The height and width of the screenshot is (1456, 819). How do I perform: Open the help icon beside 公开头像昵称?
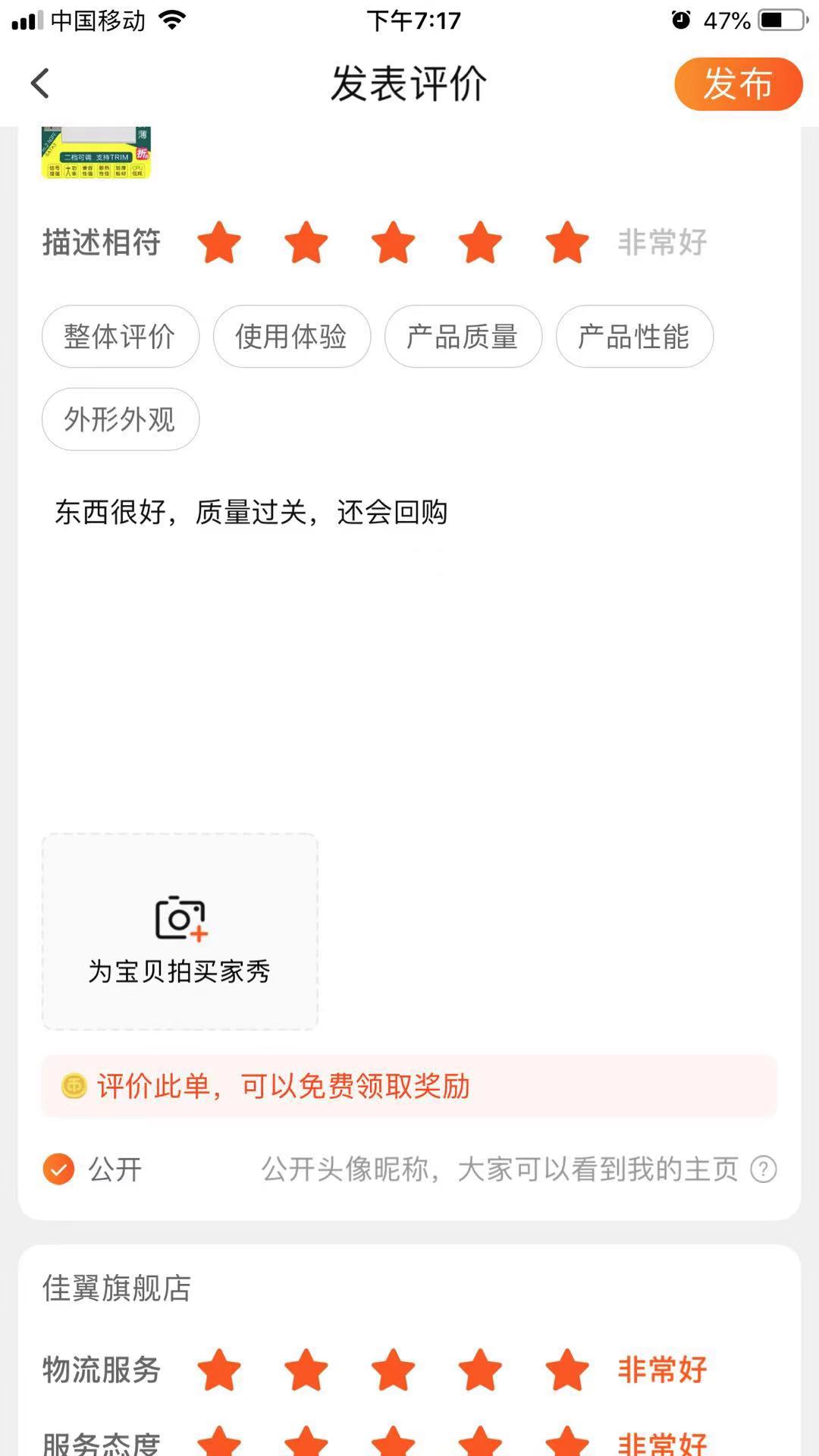[x=763, y=1169]
